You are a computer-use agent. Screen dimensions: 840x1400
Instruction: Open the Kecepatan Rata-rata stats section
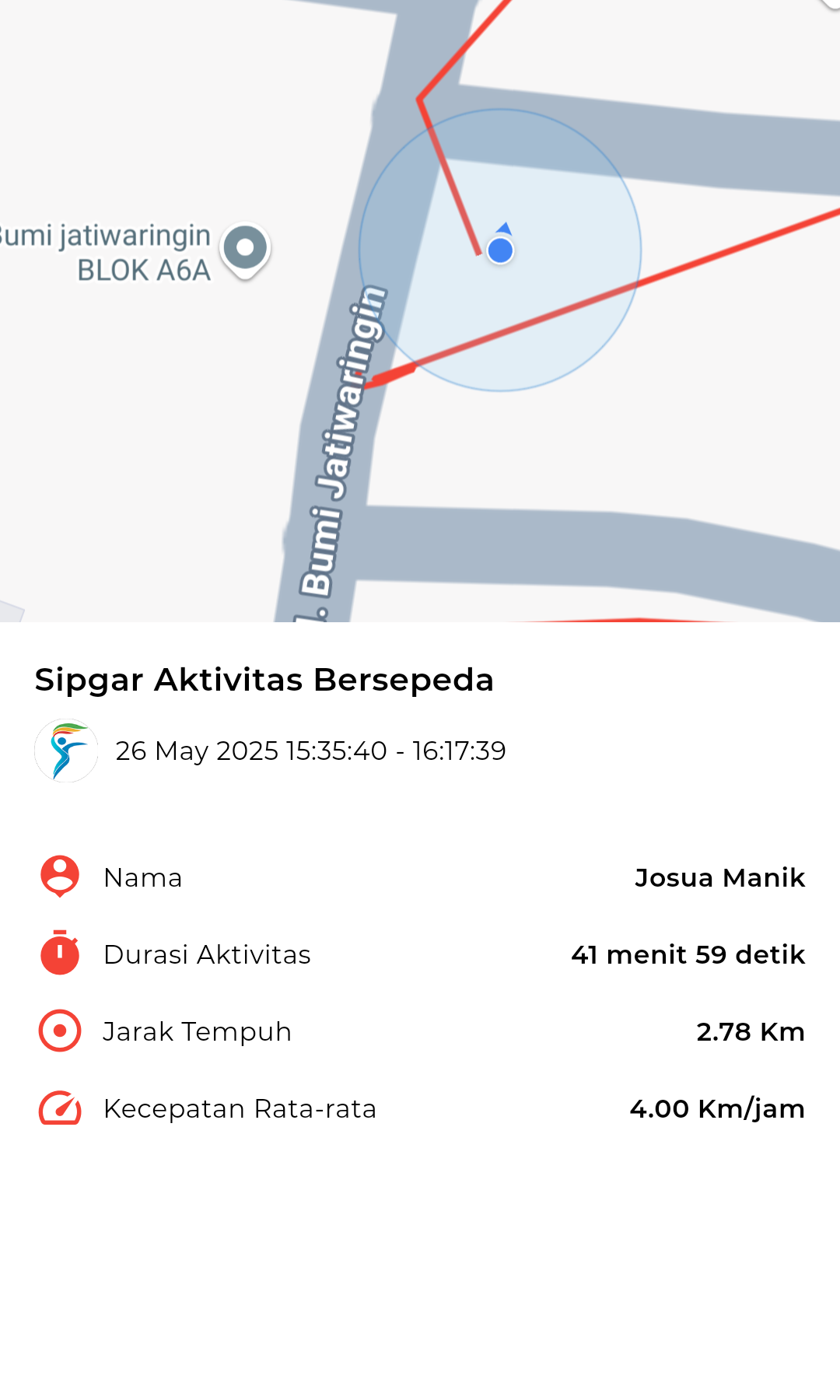tap(240, 1108)
